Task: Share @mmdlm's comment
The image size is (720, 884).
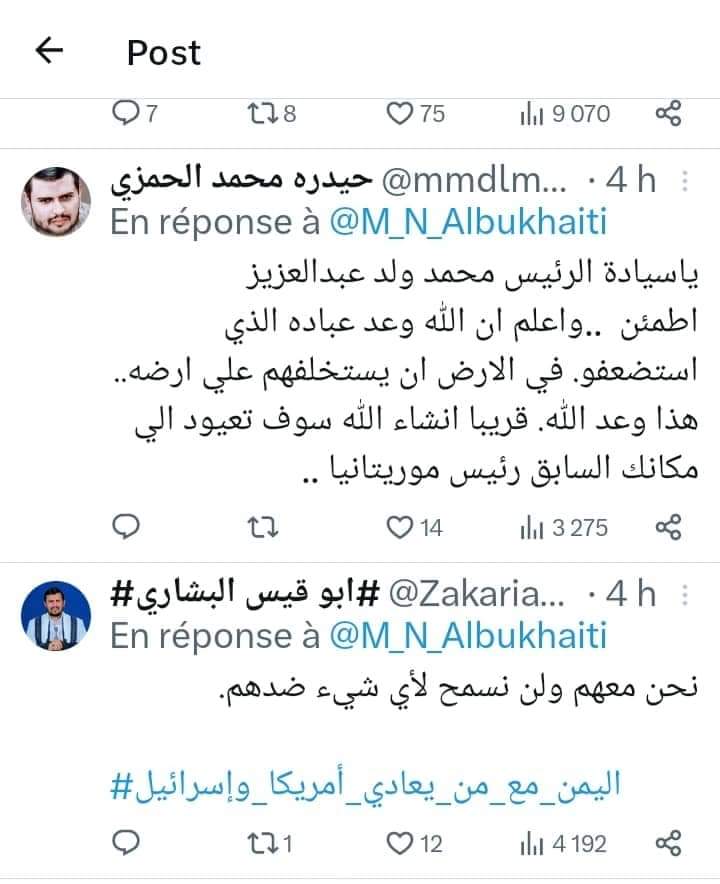Action: 668,526
